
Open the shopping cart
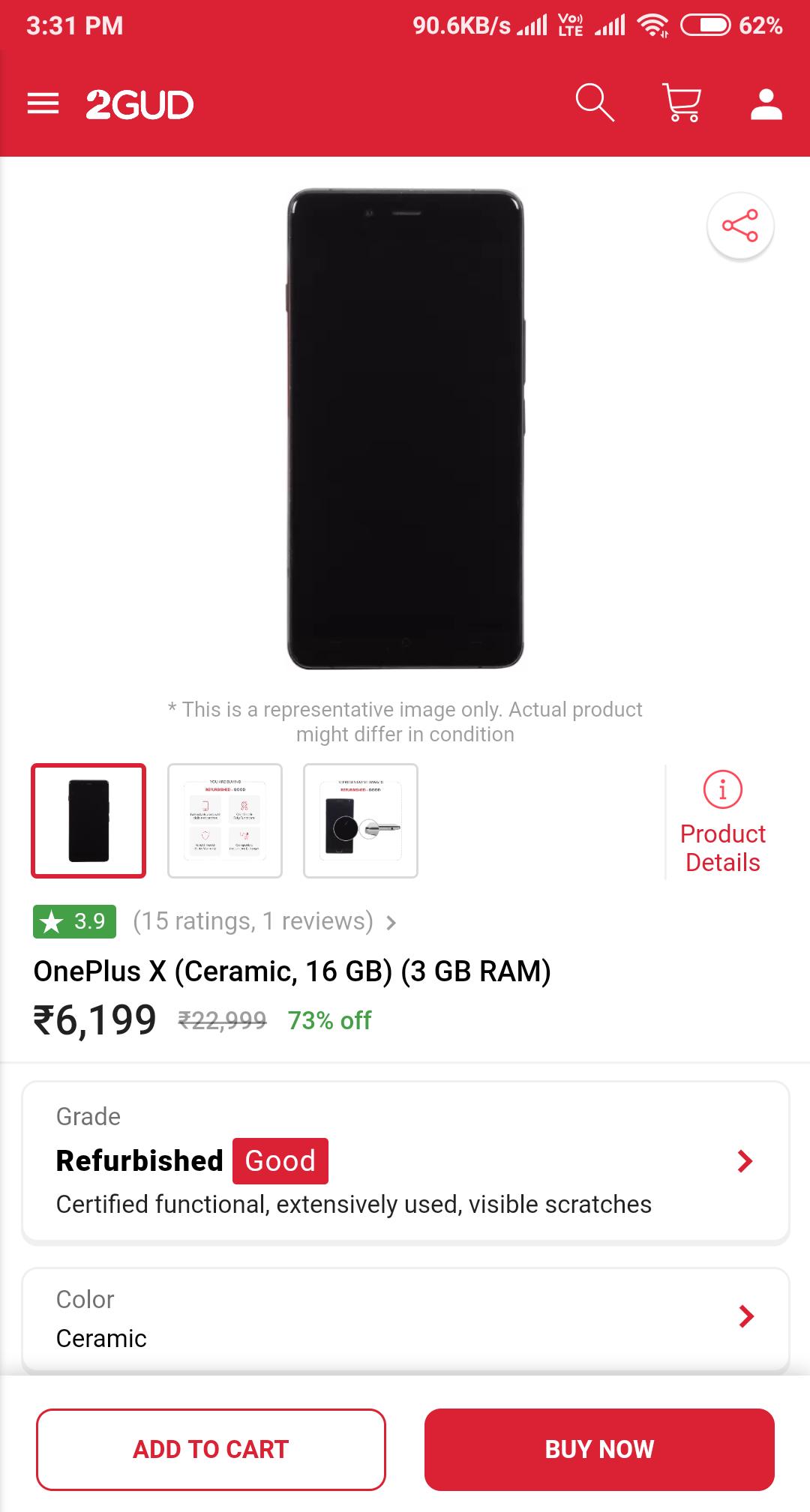pyautogui.click(x=682, y=103)
